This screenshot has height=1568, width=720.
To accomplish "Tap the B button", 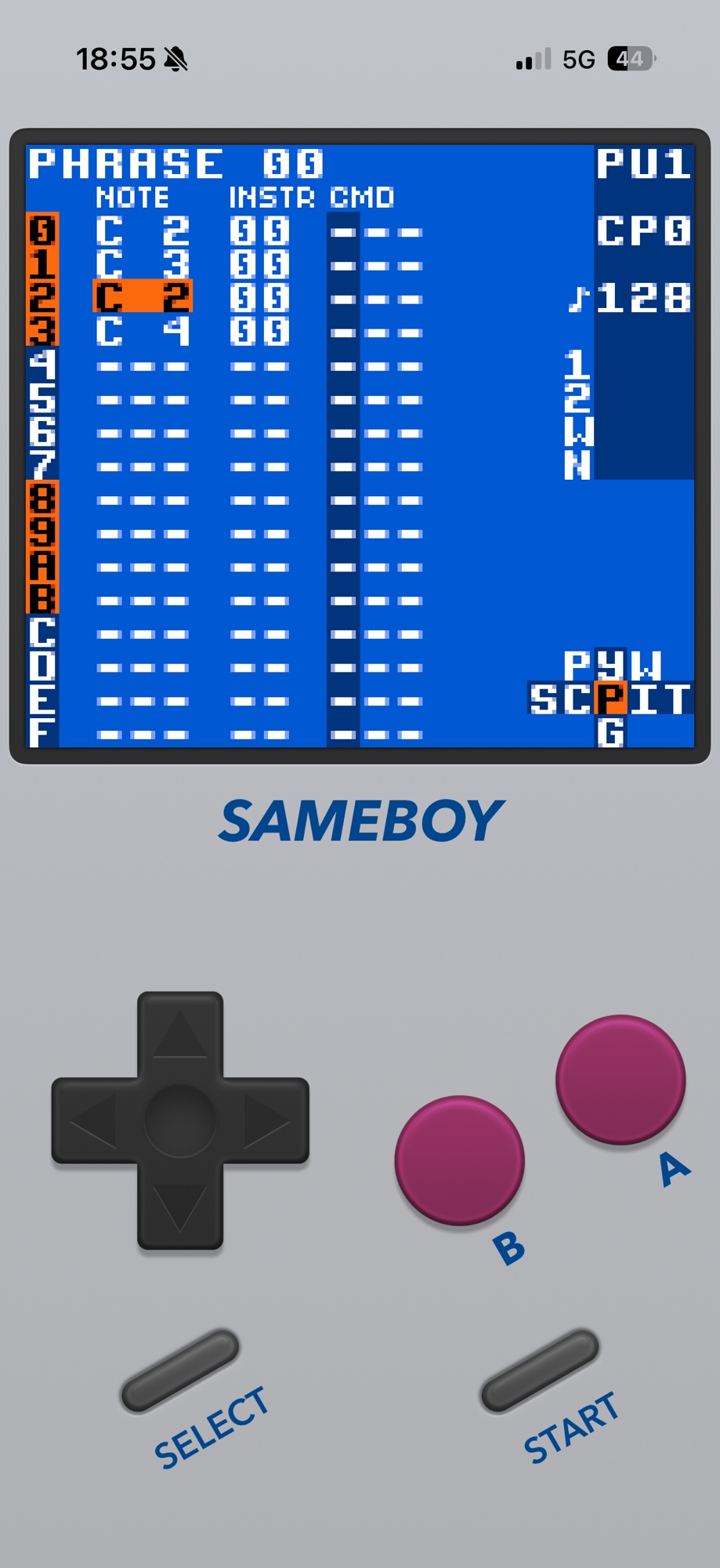I will pyautogui.click(x=459, y=1160).
